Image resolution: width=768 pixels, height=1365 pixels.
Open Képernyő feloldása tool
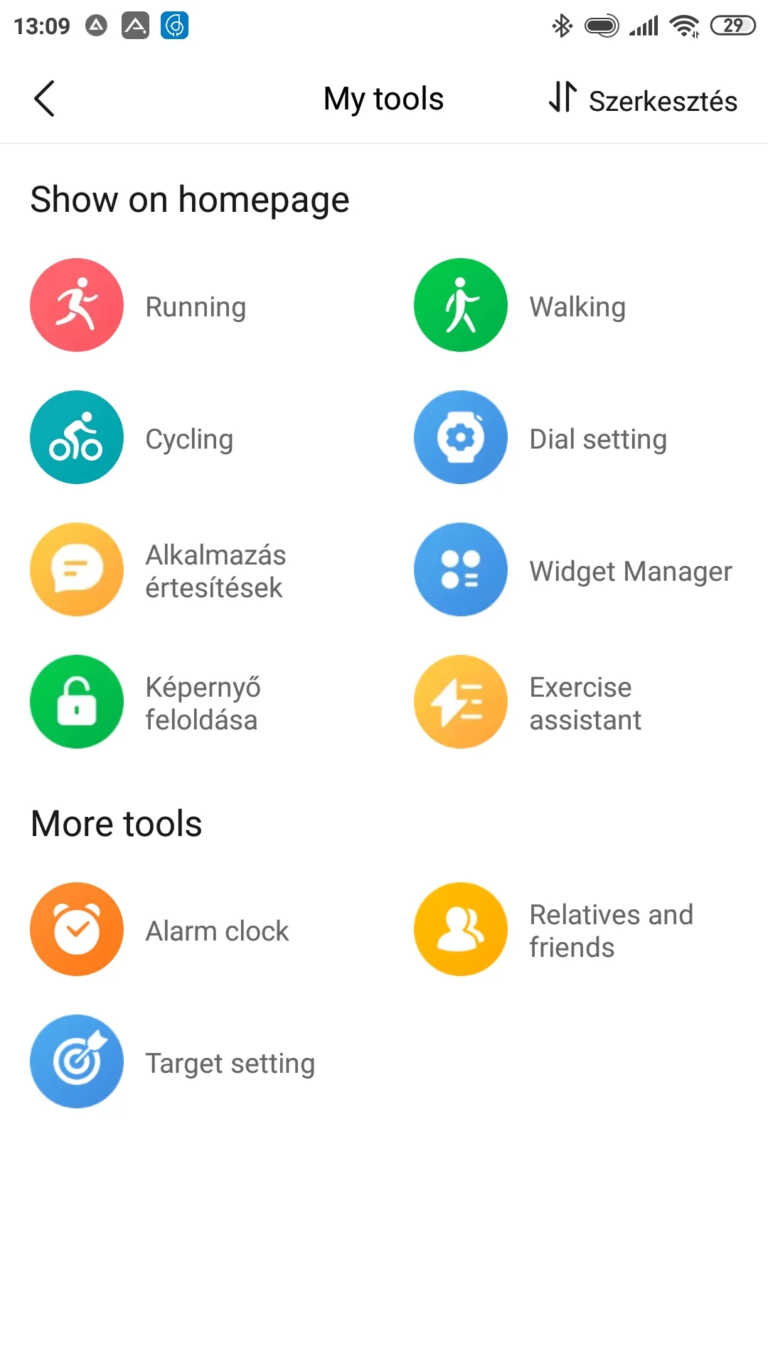77,701
